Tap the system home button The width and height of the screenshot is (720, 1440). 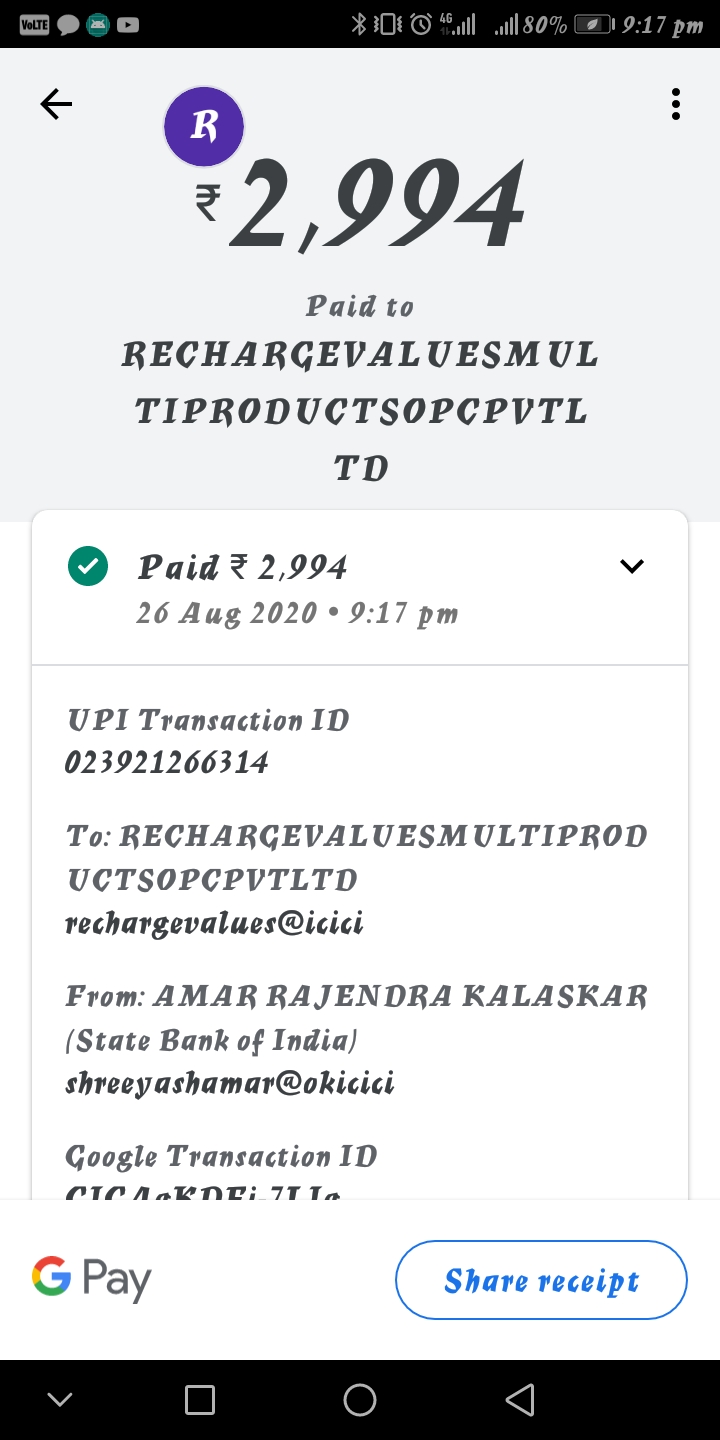[x=360, y=1400]
